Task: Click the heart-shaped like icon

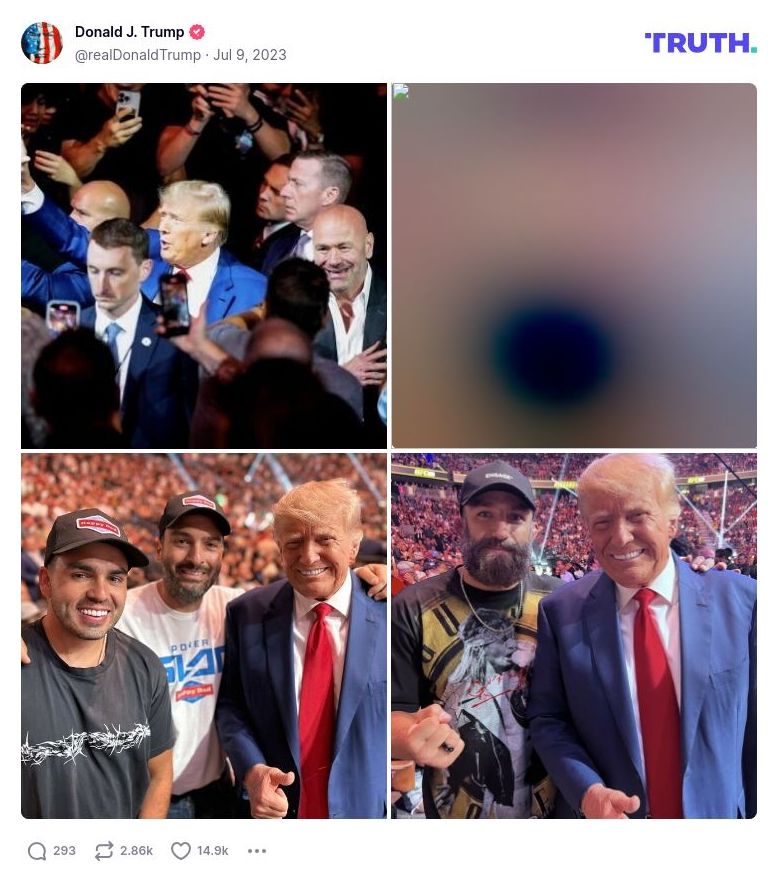Action: tap(181, 851)
